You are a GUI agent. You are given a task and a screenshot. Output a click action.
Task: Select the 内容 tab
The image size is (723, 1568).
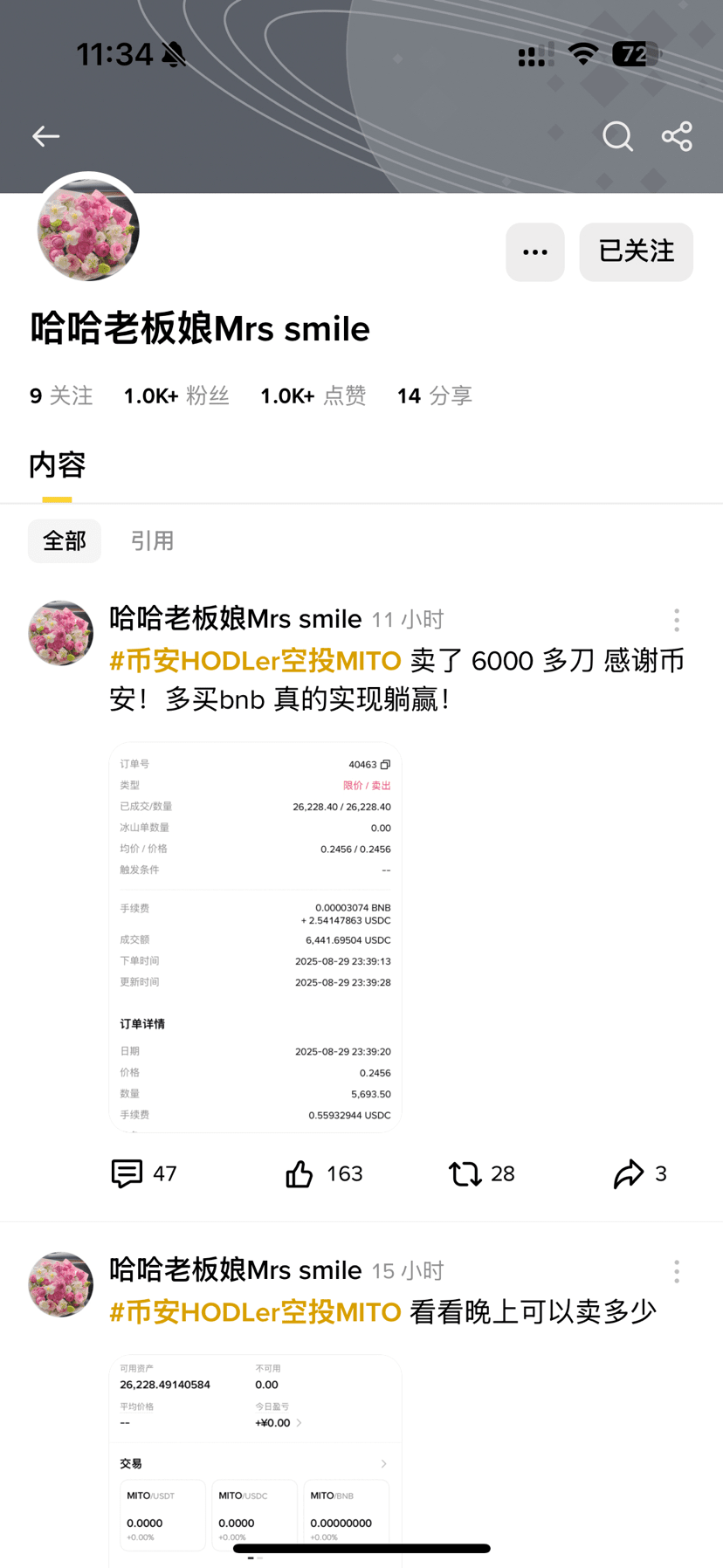tap(58, 465)
